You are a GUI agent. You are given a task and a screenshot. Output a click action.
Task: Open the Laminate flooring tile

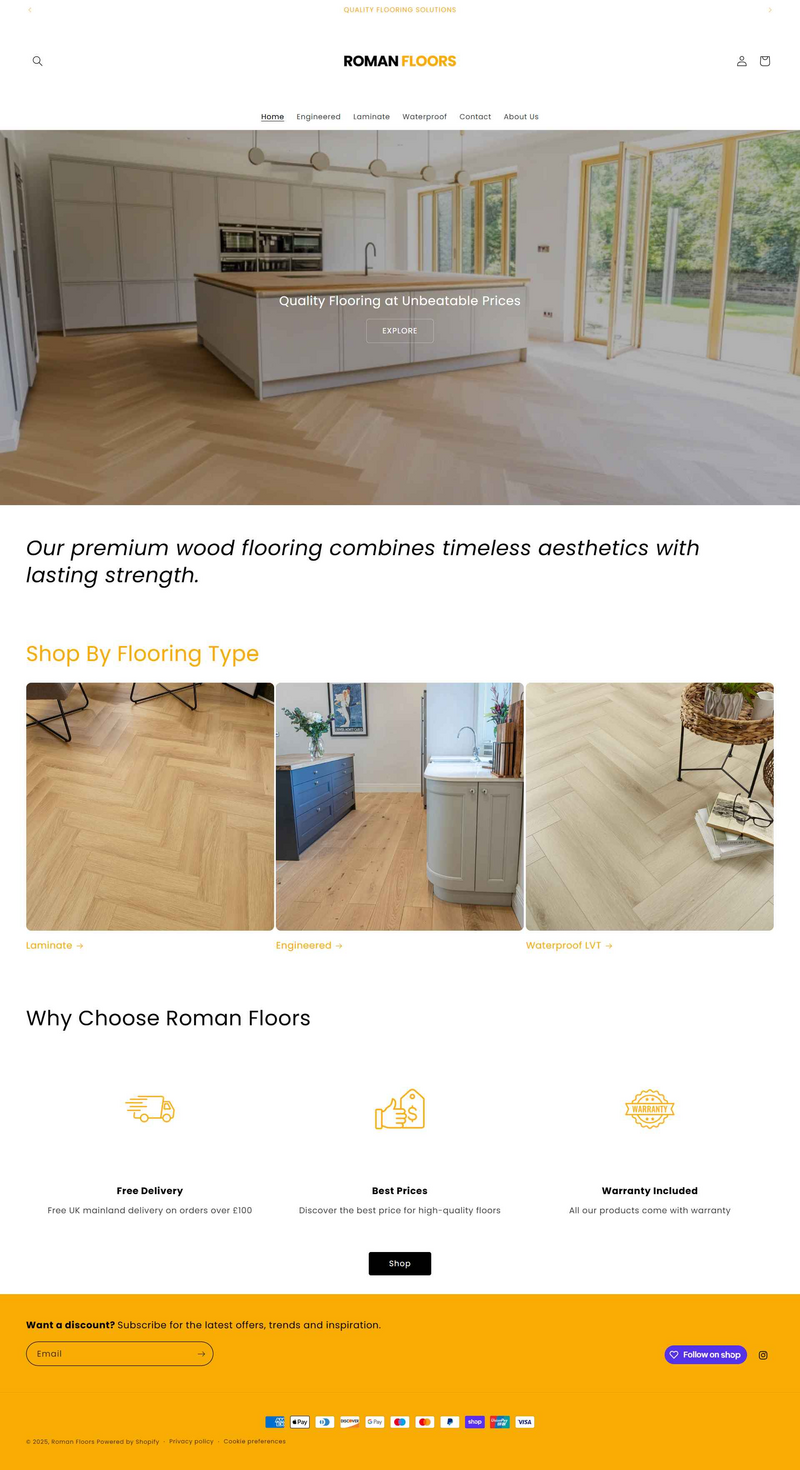(x=150, y=806)
